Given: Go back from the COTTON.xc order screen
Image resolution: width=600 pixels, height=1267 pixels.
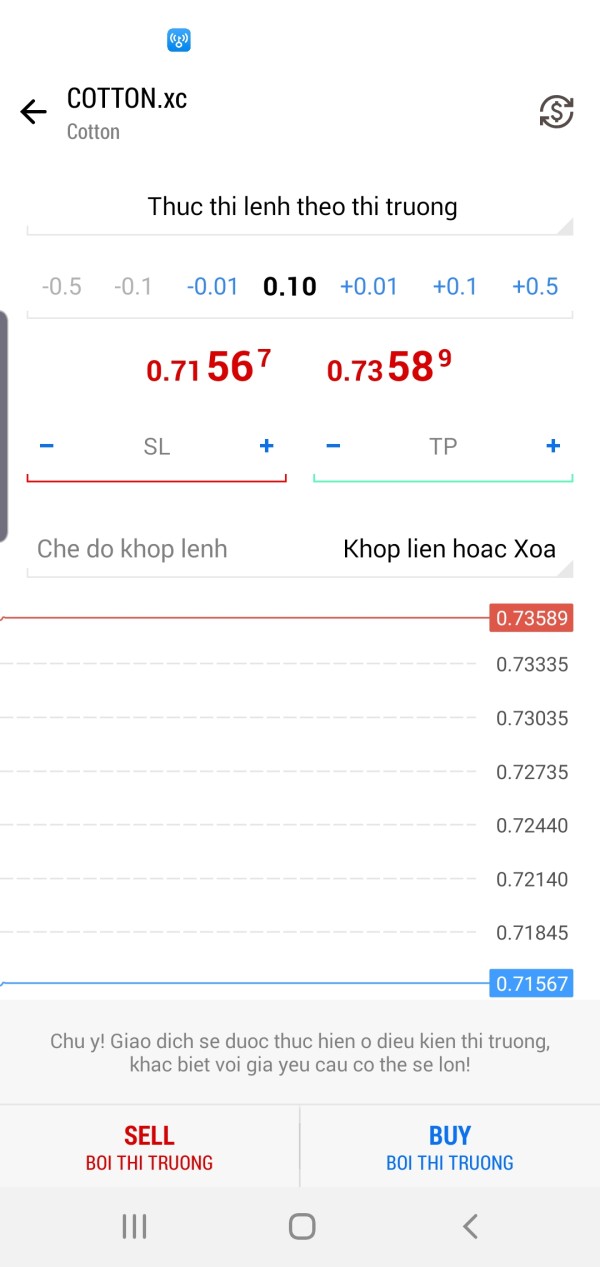Looking at the screenshot, I should pyautogui.click(x=34, y=112).
